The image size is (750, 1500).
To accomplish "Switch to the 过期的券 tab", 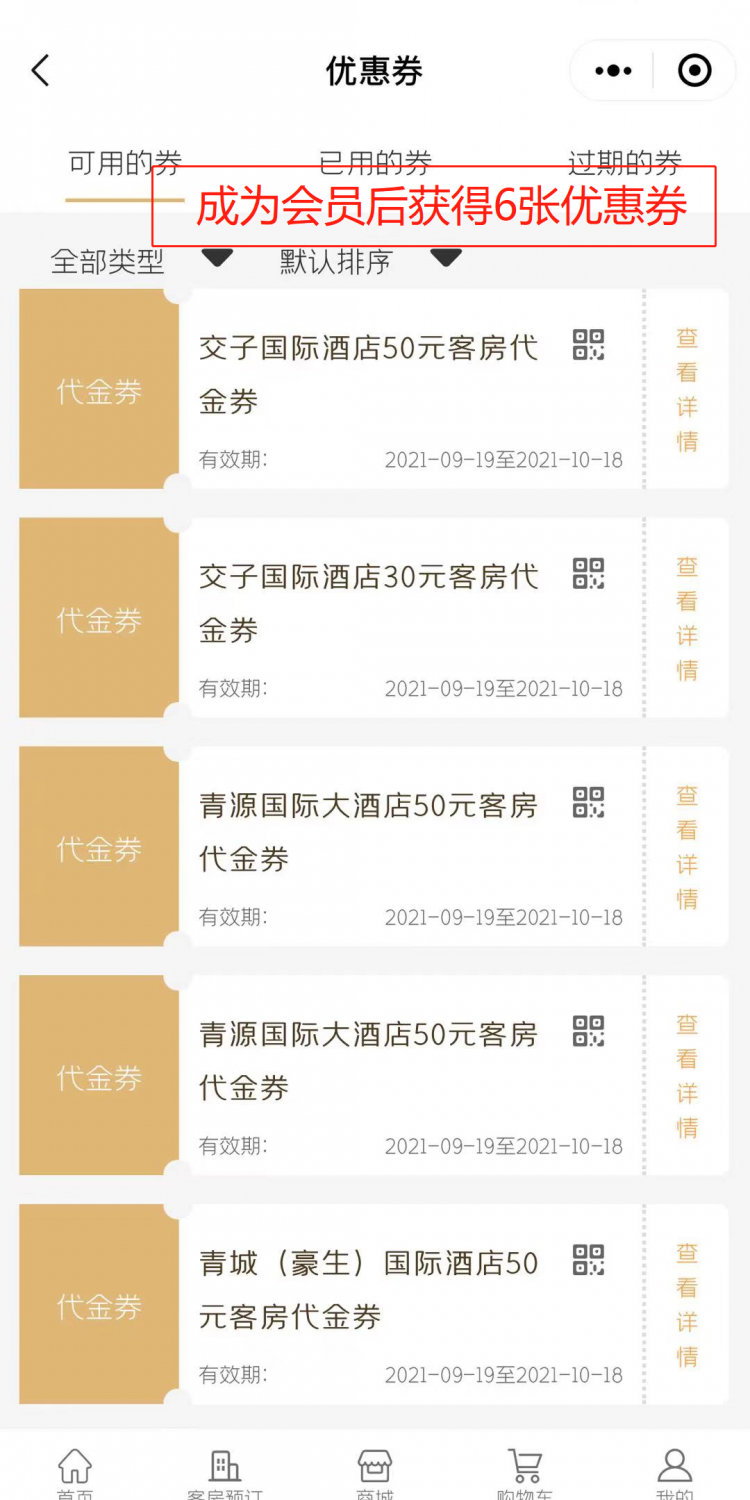I will [625, 163].
